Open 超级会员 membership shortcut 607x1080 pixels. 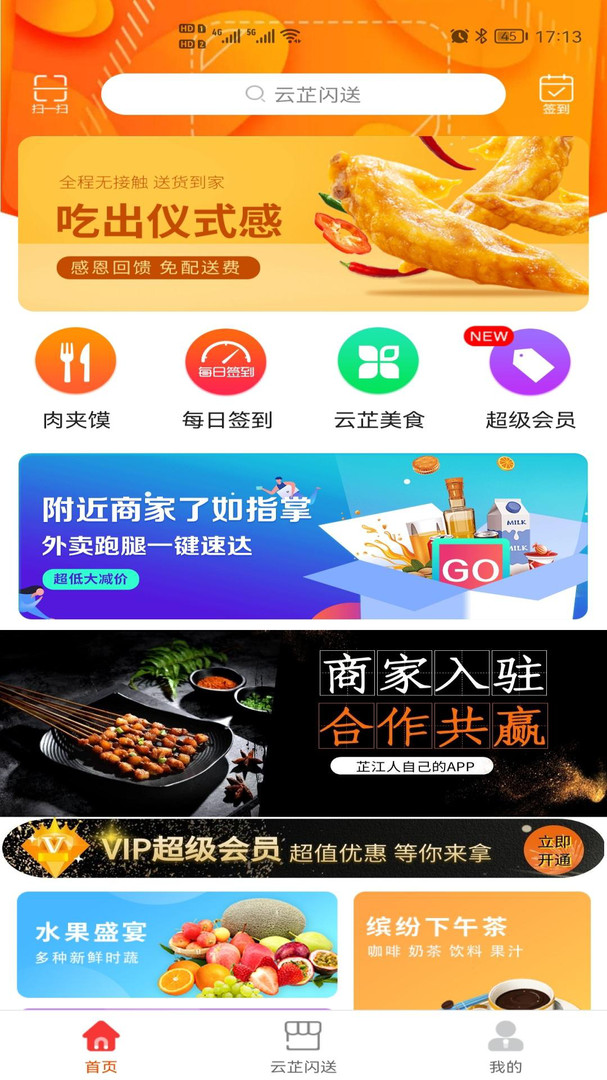click(530, 378)
